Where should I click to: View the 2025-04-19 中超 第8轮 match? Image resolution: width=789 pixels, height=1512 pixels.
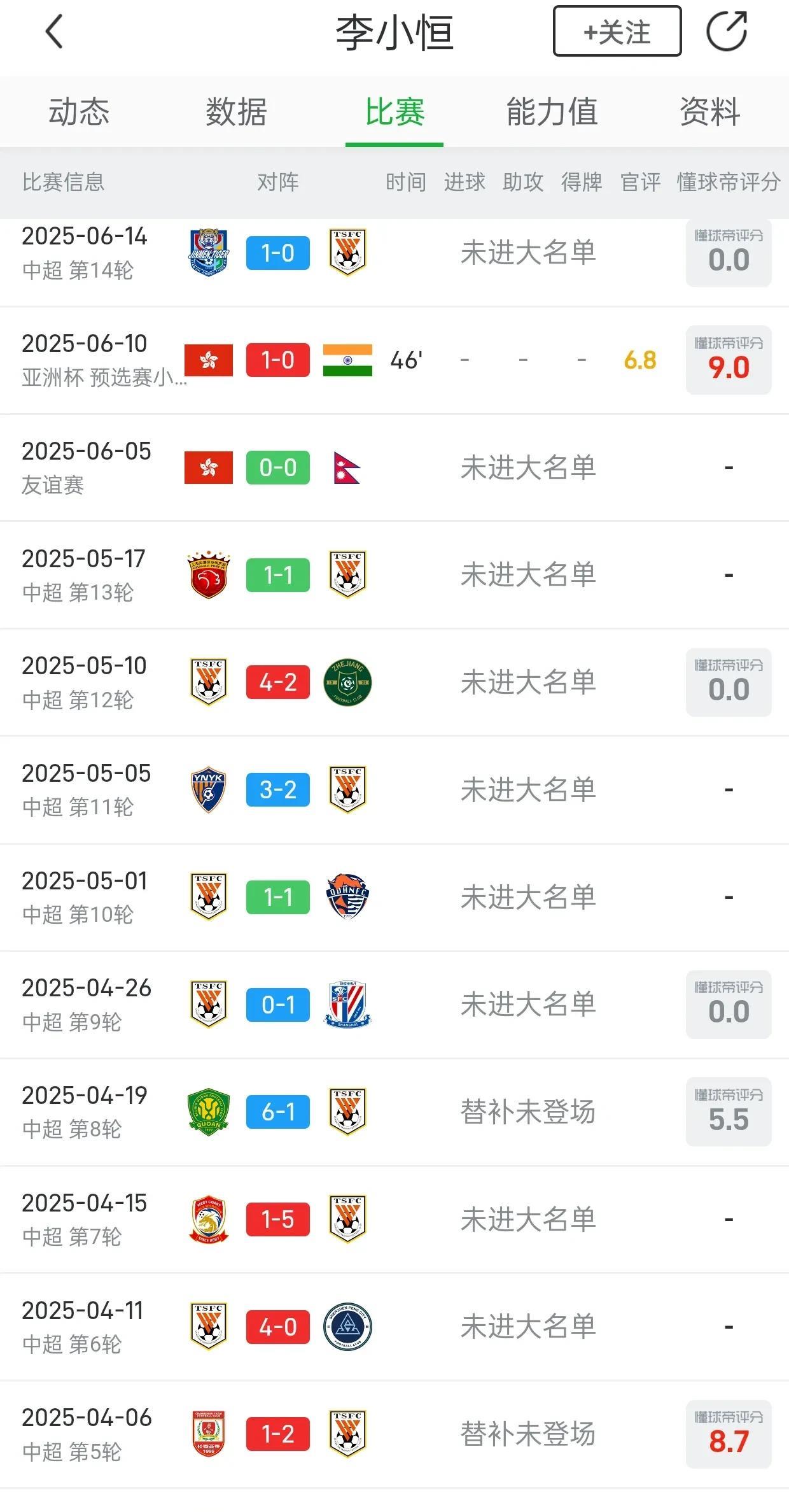278,1112
